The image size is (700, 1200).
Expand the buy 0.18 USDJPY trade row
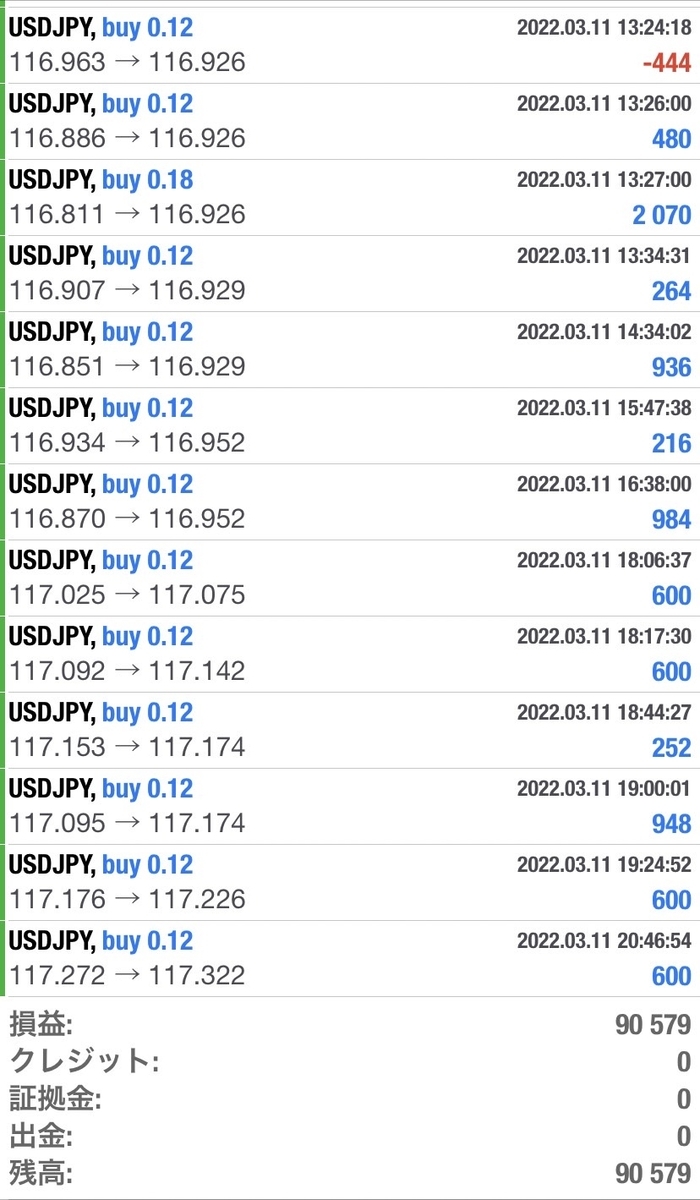coord(350,198)
